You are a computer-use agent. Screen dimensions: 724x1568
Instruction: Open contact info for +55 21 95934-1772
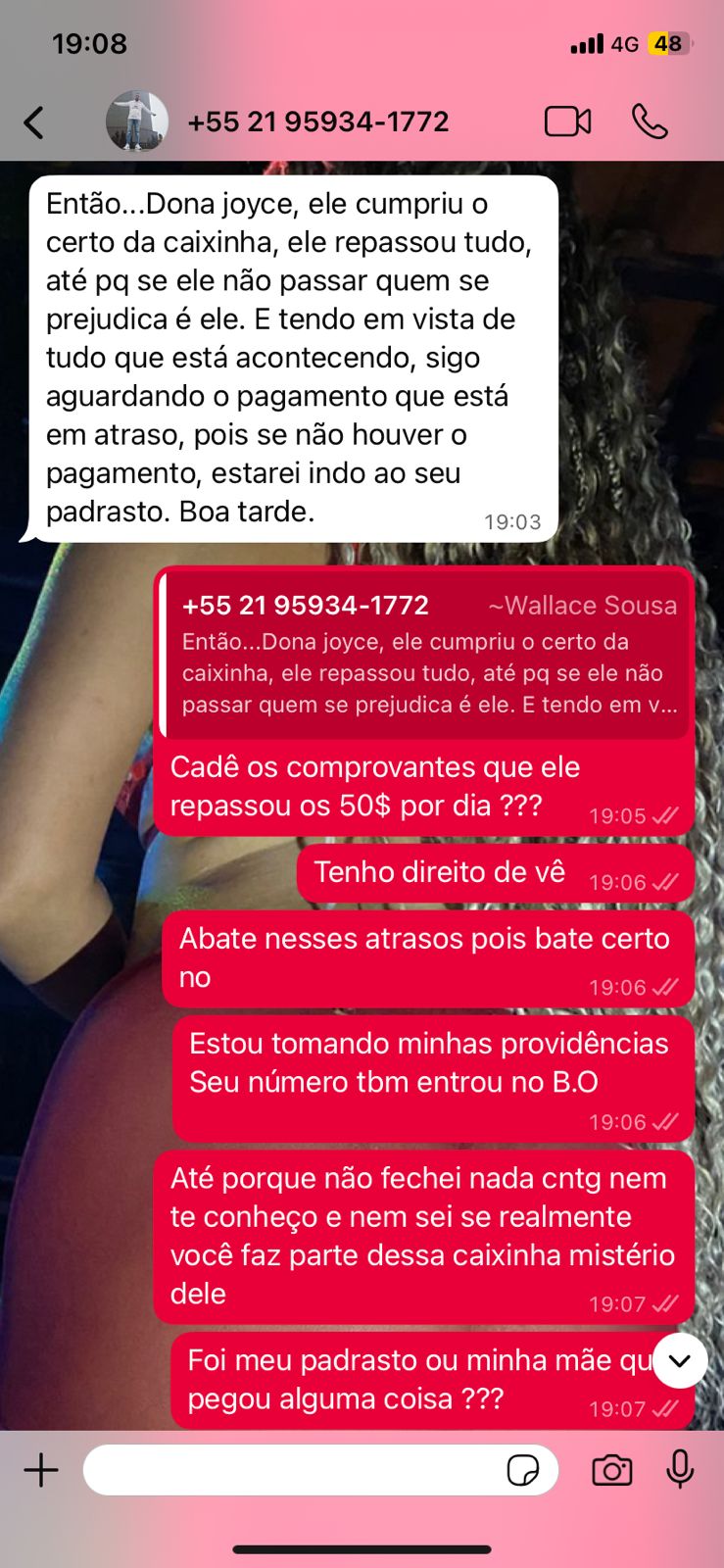(x=318, y=122)
